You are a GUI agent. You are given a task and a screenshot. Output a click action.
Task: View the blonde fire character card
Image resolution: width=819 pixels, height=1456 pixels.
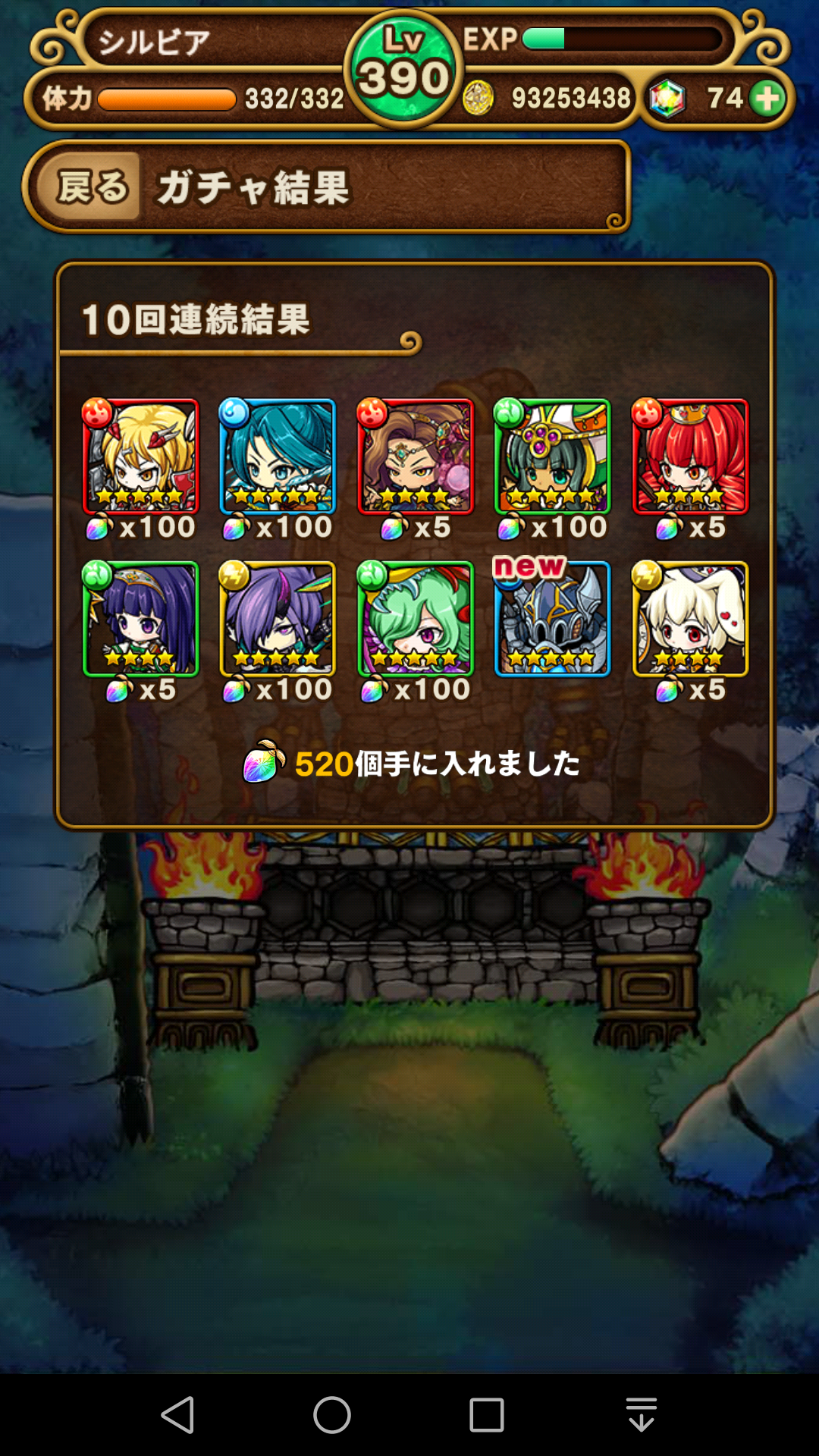[x=140, y=457]
